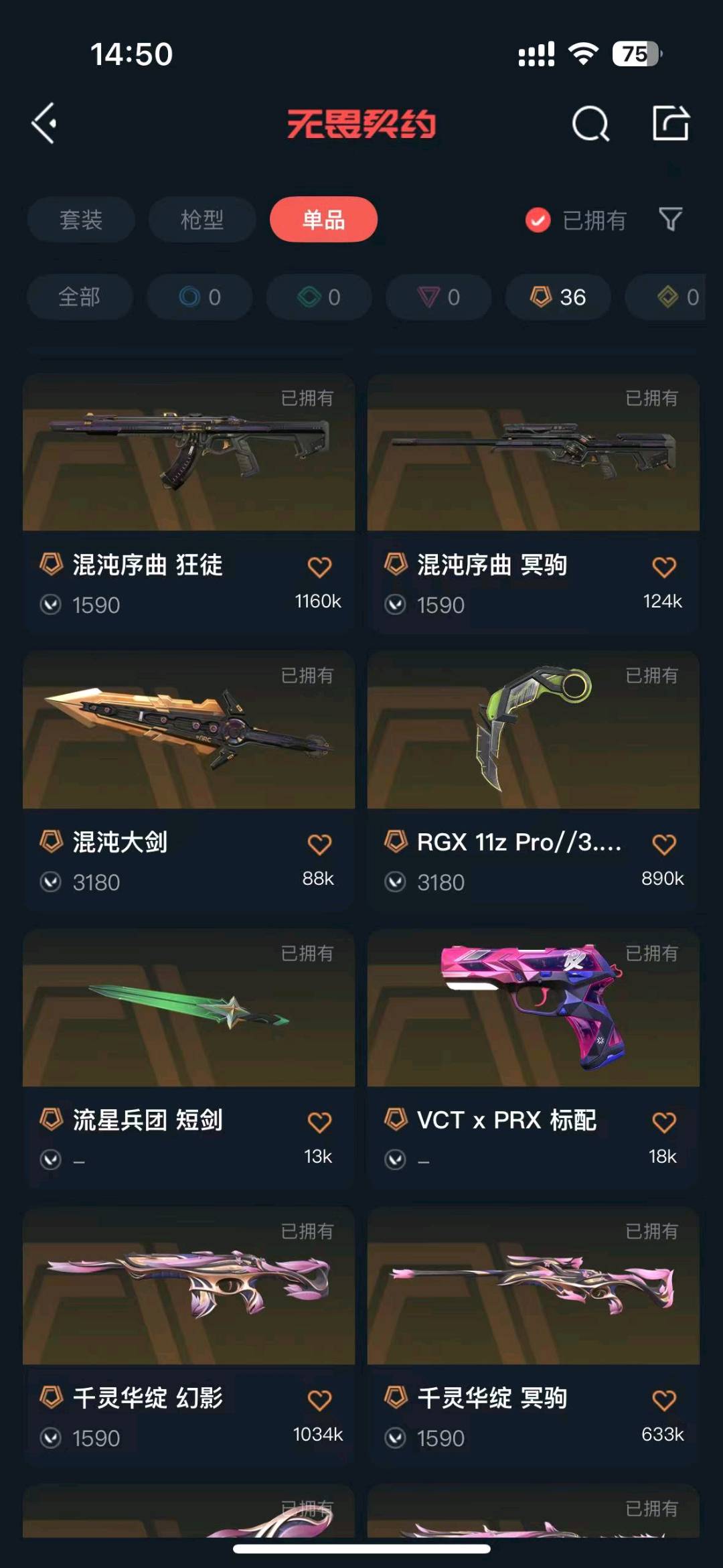This screenshot has width=723, height=1568.
Task: Toggle the 已拥有 checkbox
Action: [538, 220]
